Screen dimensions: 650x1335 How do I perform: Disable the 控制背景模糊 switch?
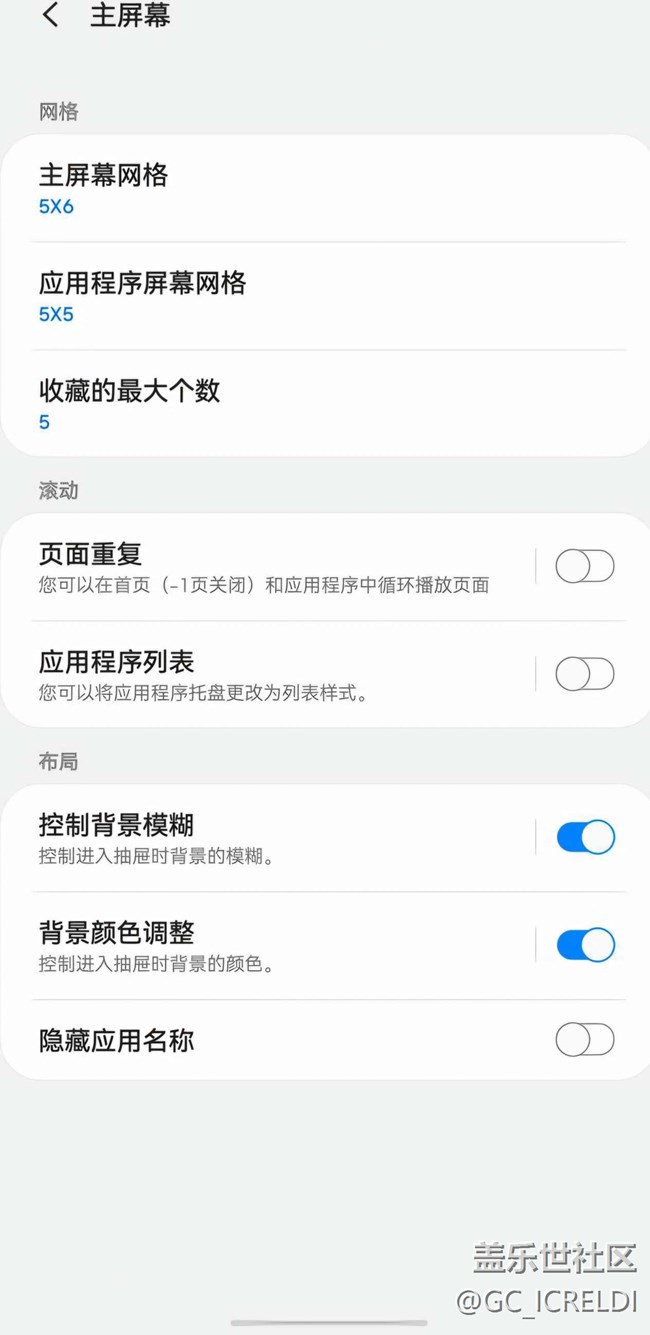tap(584, 837)
